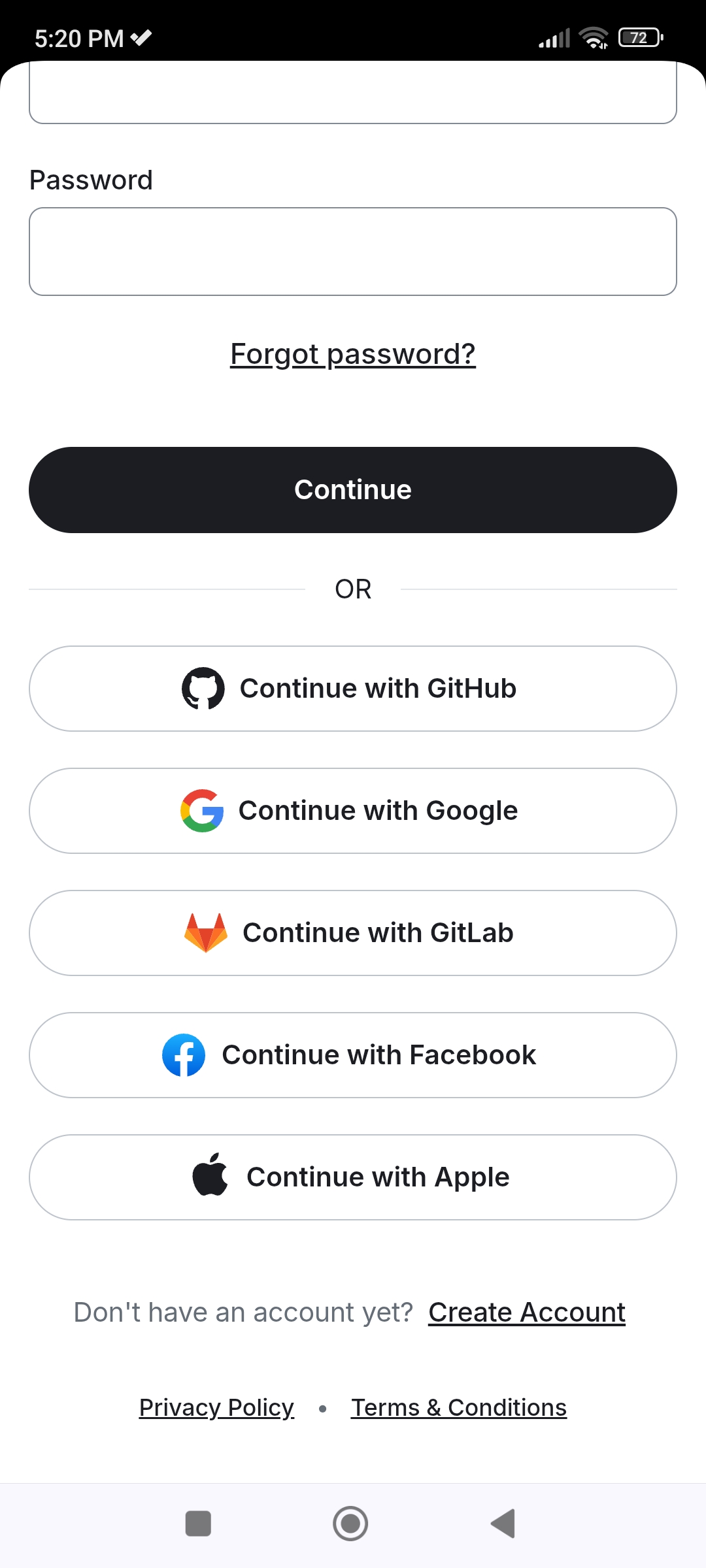View the Privacy Policy
Screen dimensions: 706x1568
(216, 1408)
